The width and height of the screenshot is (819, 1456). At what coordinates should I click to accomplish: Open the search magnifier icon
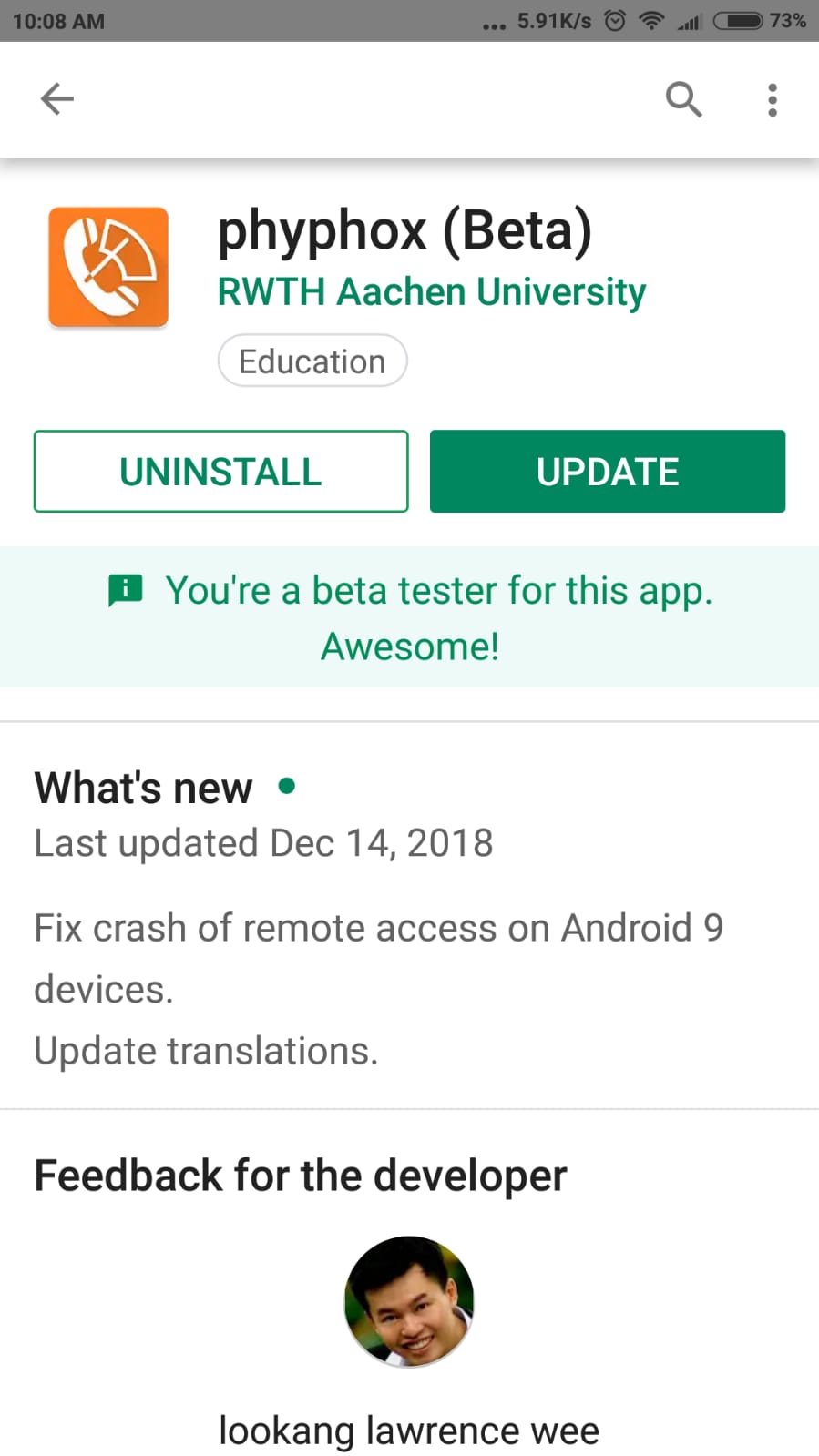coord(683,99)
